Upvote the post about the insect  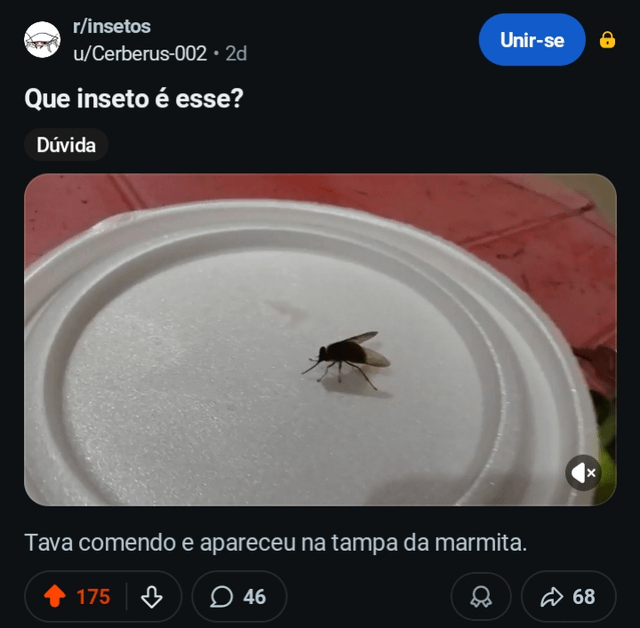tap(54, 597)
